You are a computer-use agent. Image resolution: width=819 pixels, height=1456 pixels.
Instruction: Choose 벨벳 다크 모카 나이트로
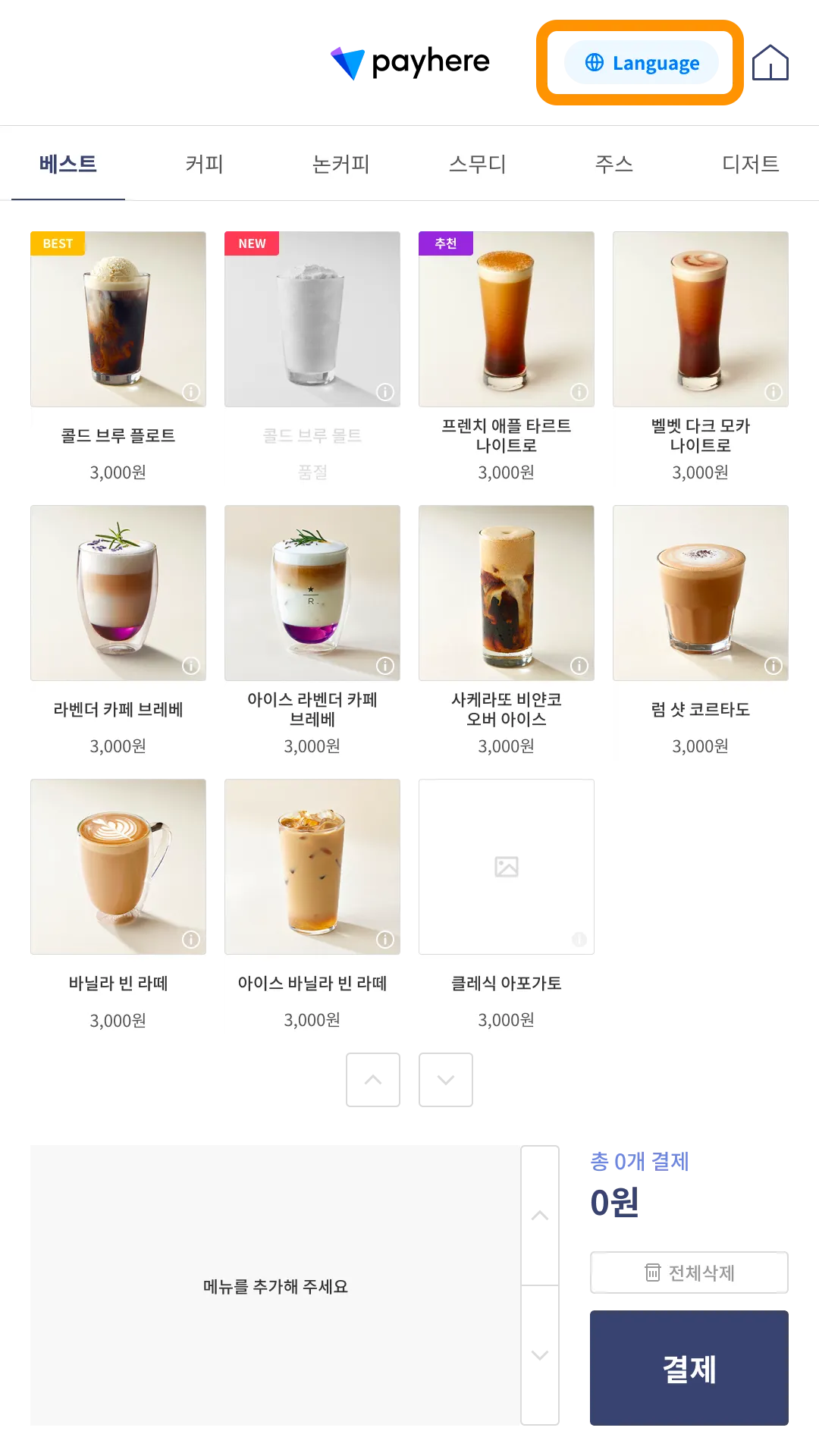(701, 360)
